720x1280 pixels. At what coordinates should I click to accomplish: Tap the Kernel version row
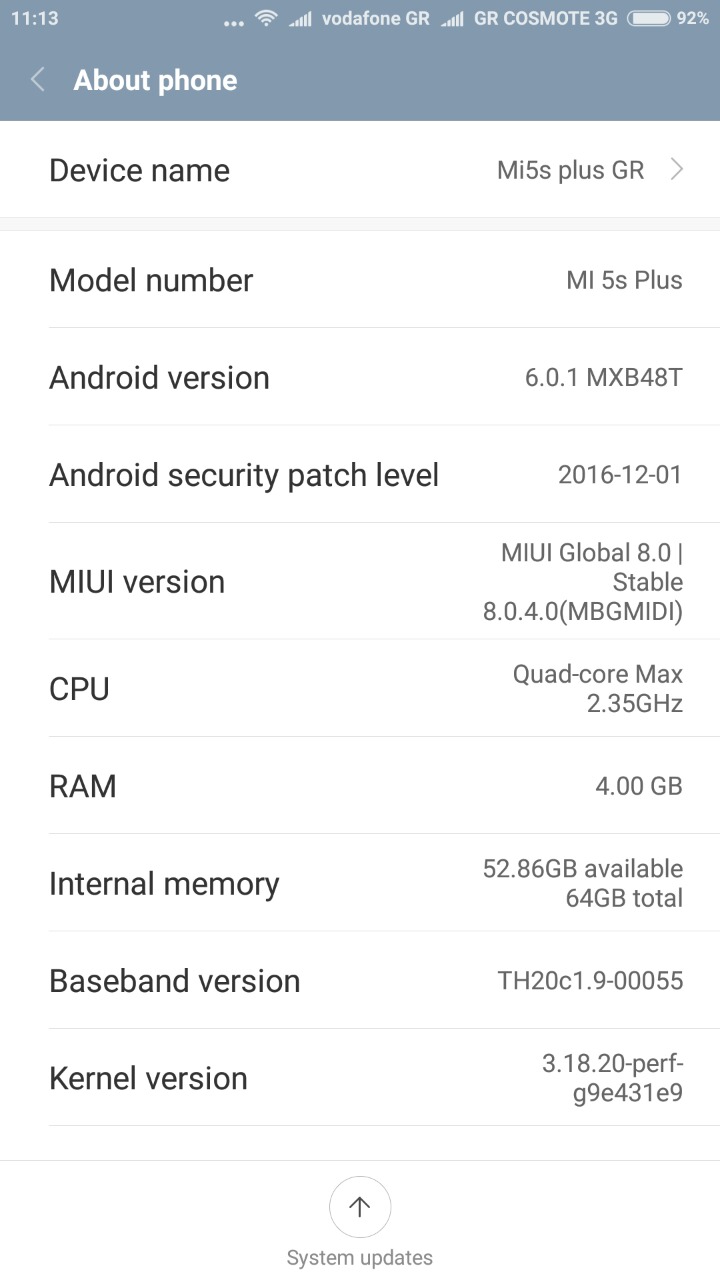(x=360, y=1078)
